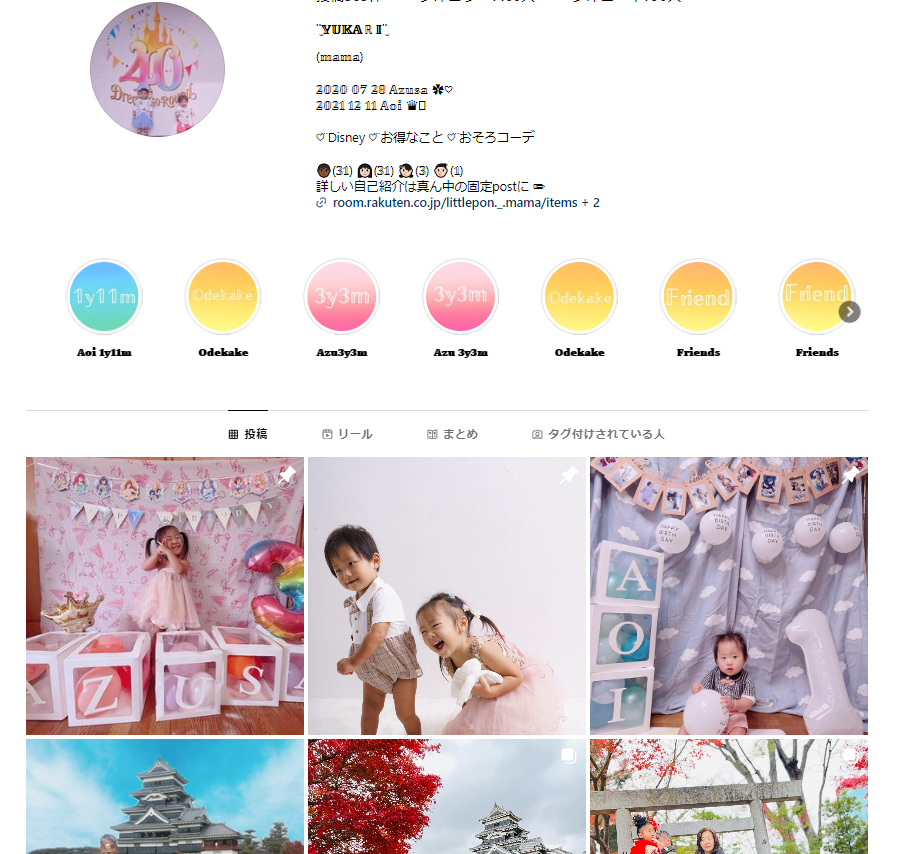The height and width of the screenshot is (854, 909).
Task: Open the Azu 3y3m story highlight
Action: tap(460, 297)
